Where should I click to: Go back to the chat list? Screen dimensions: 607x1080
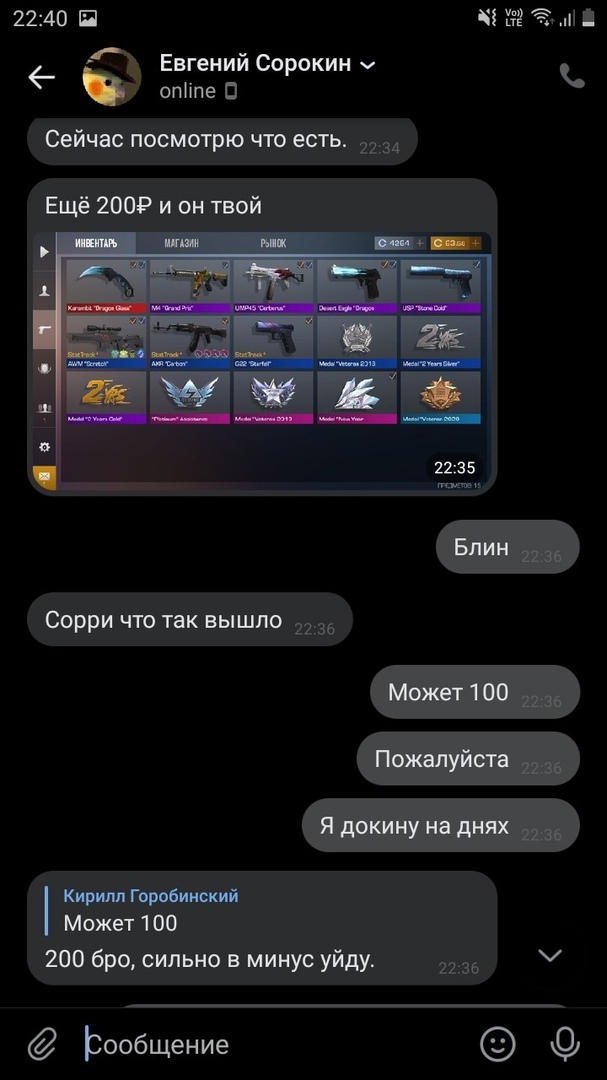(41, 77)
